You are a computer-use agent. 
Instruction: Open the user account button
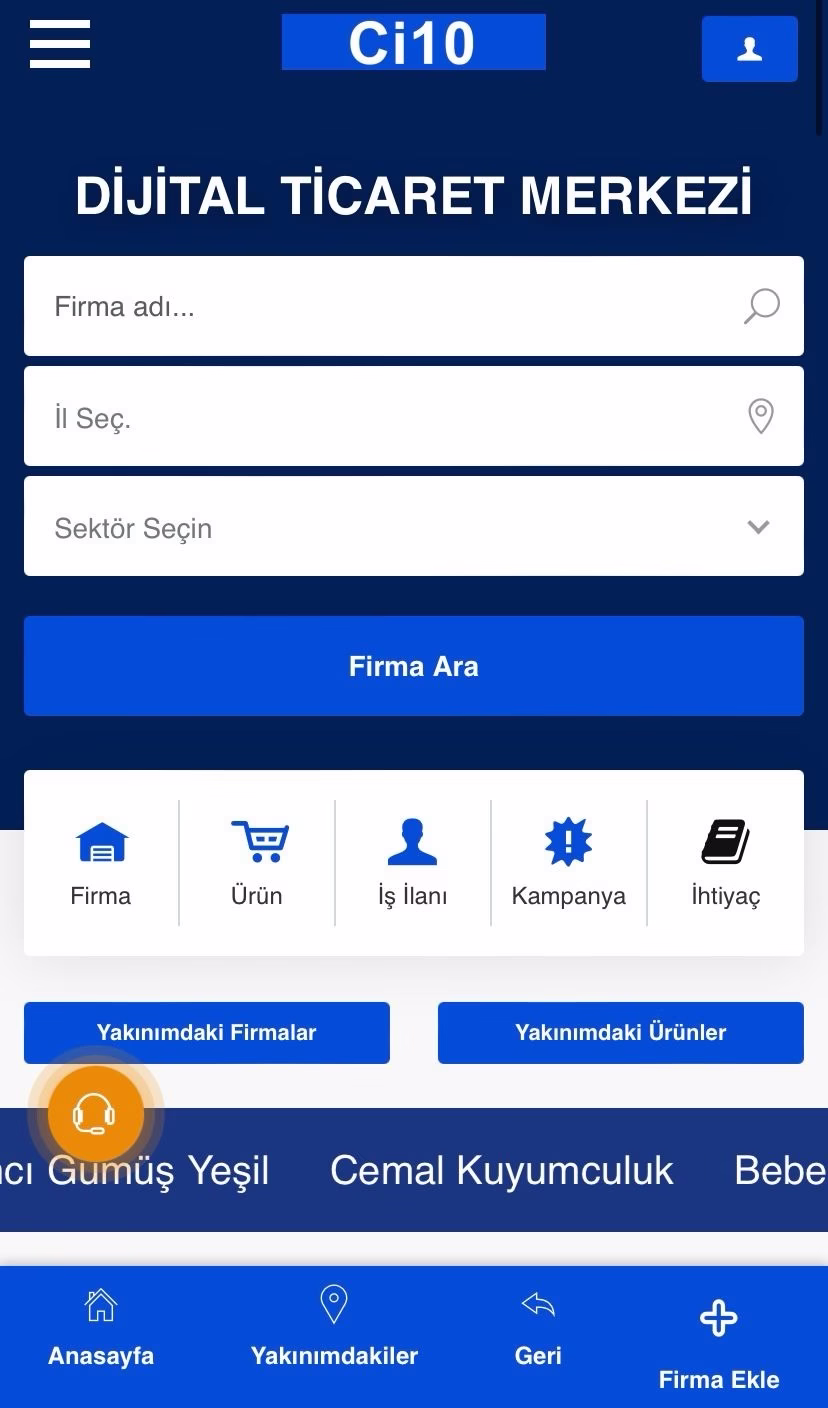tap(749, 49)
